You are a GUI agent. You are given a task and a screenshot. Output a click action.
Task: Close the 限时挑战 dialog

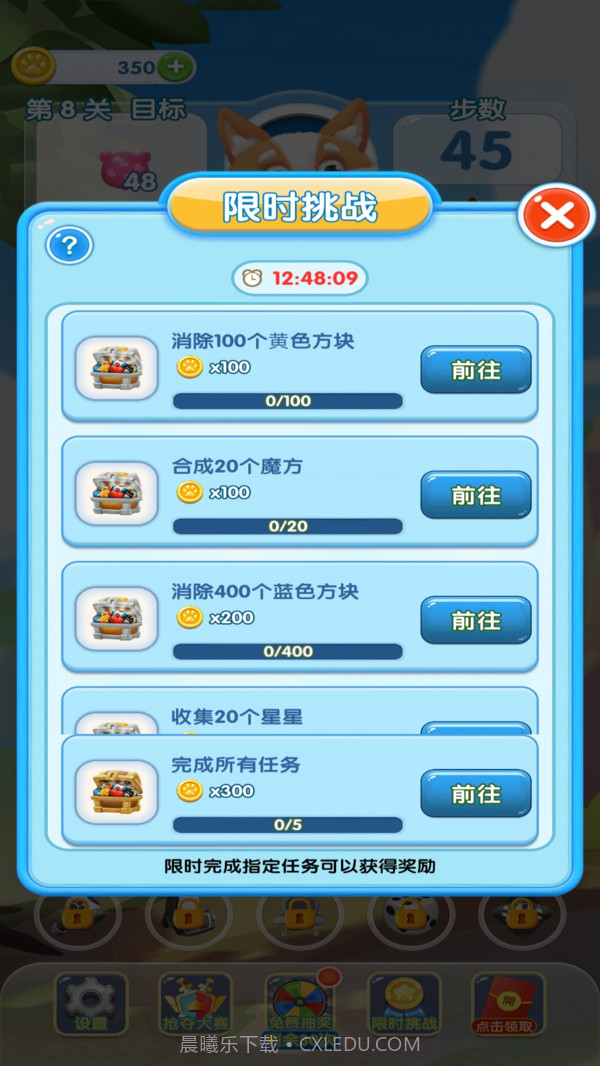(556, 215)
